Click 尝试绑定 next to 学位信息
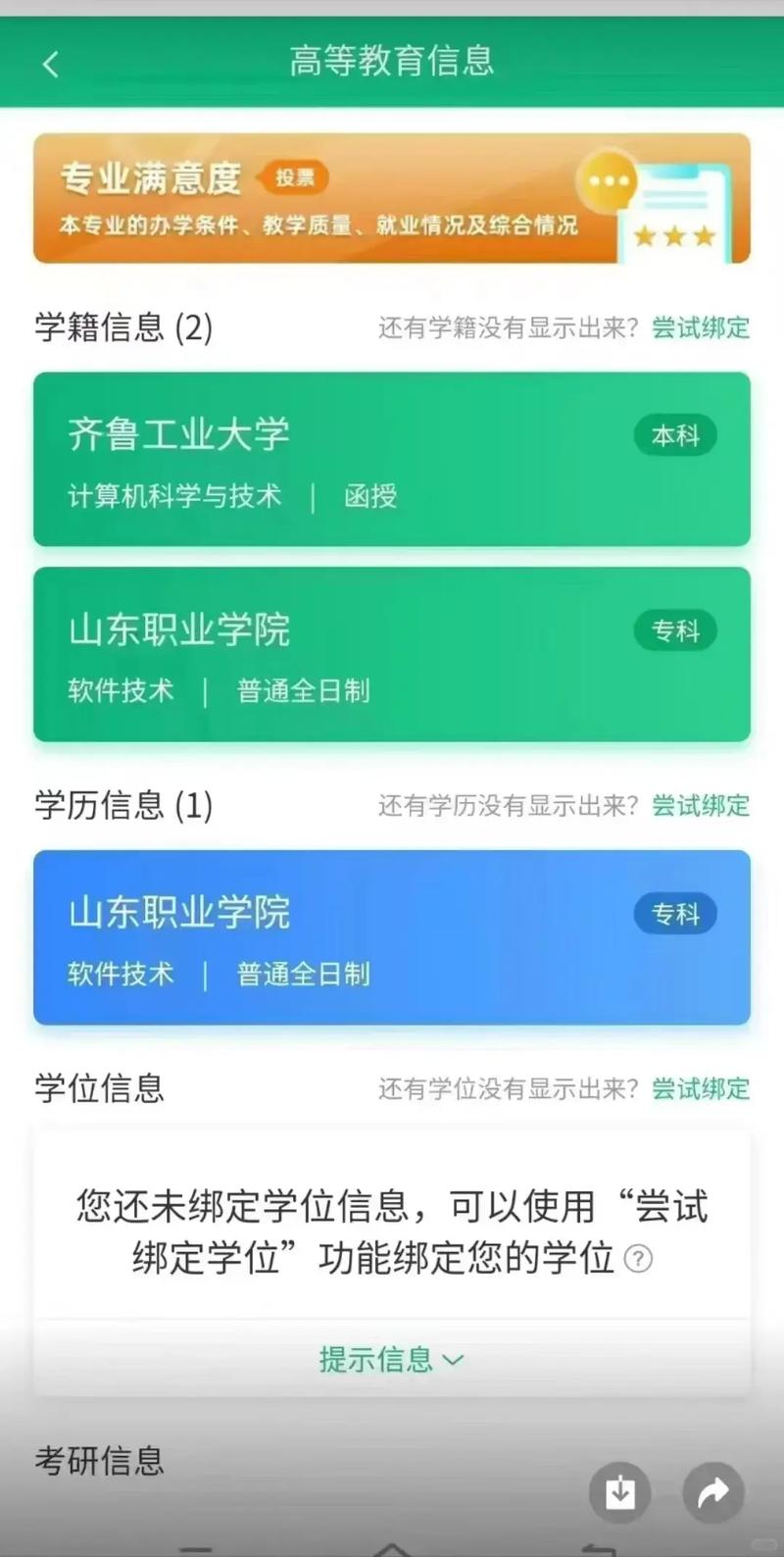 point(700,1089)
